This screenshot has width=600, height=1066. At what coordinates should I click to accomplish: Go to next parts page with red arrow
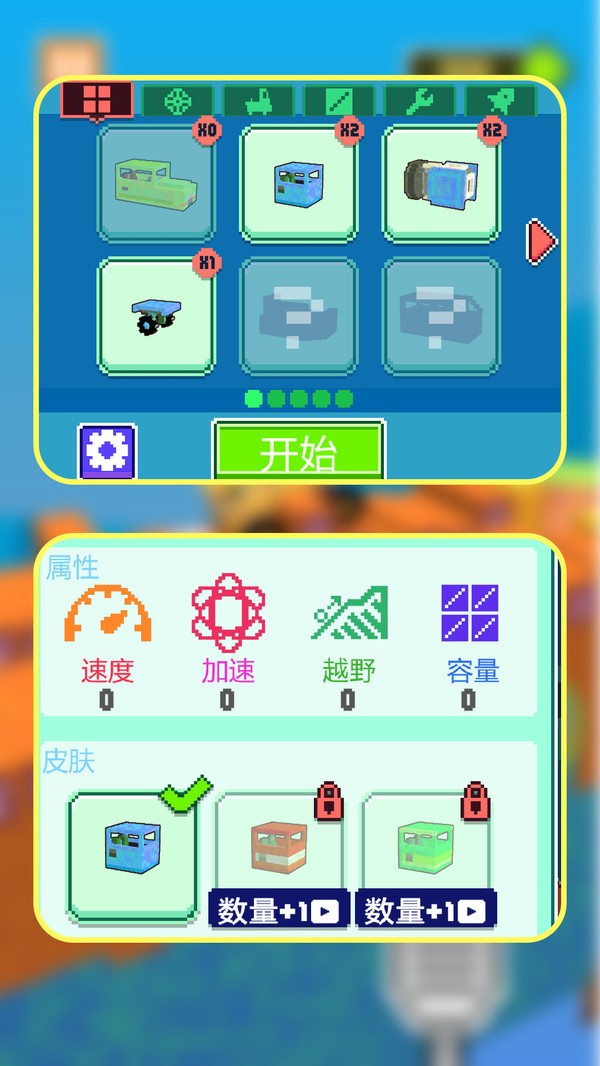541,240
